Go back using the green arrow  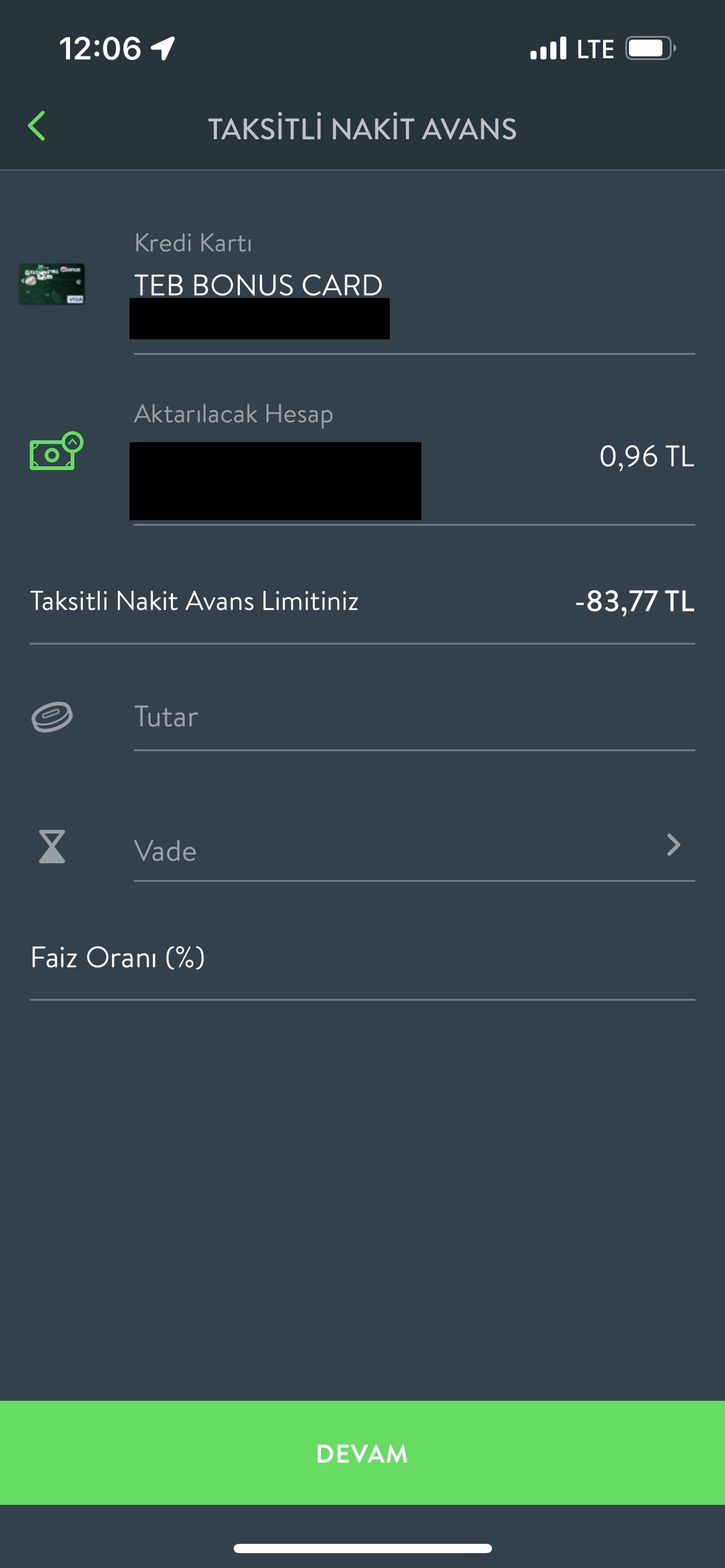tap(37, 126)
